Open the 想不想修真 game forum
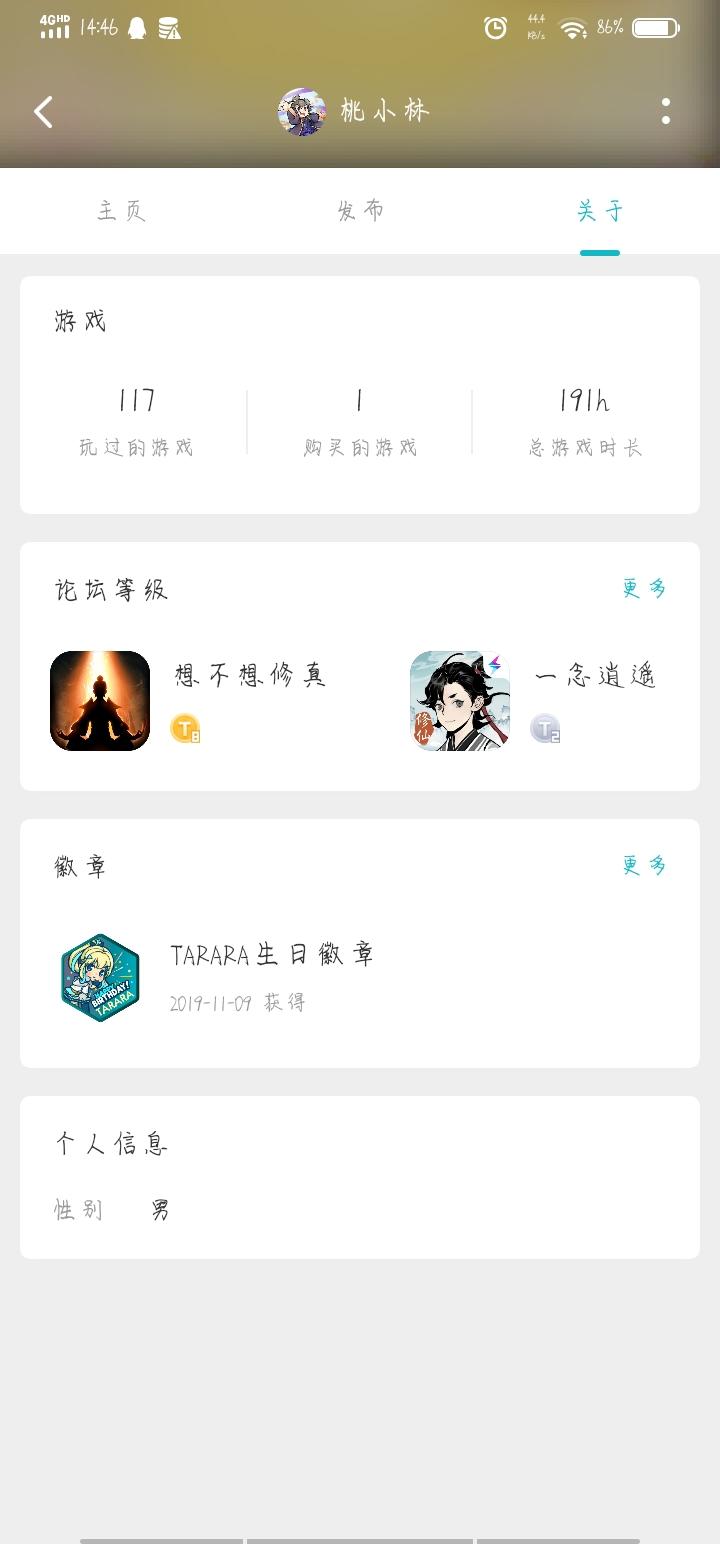Image resolution: width=720 pixels, height=1544 pixels. pos(100,700)
